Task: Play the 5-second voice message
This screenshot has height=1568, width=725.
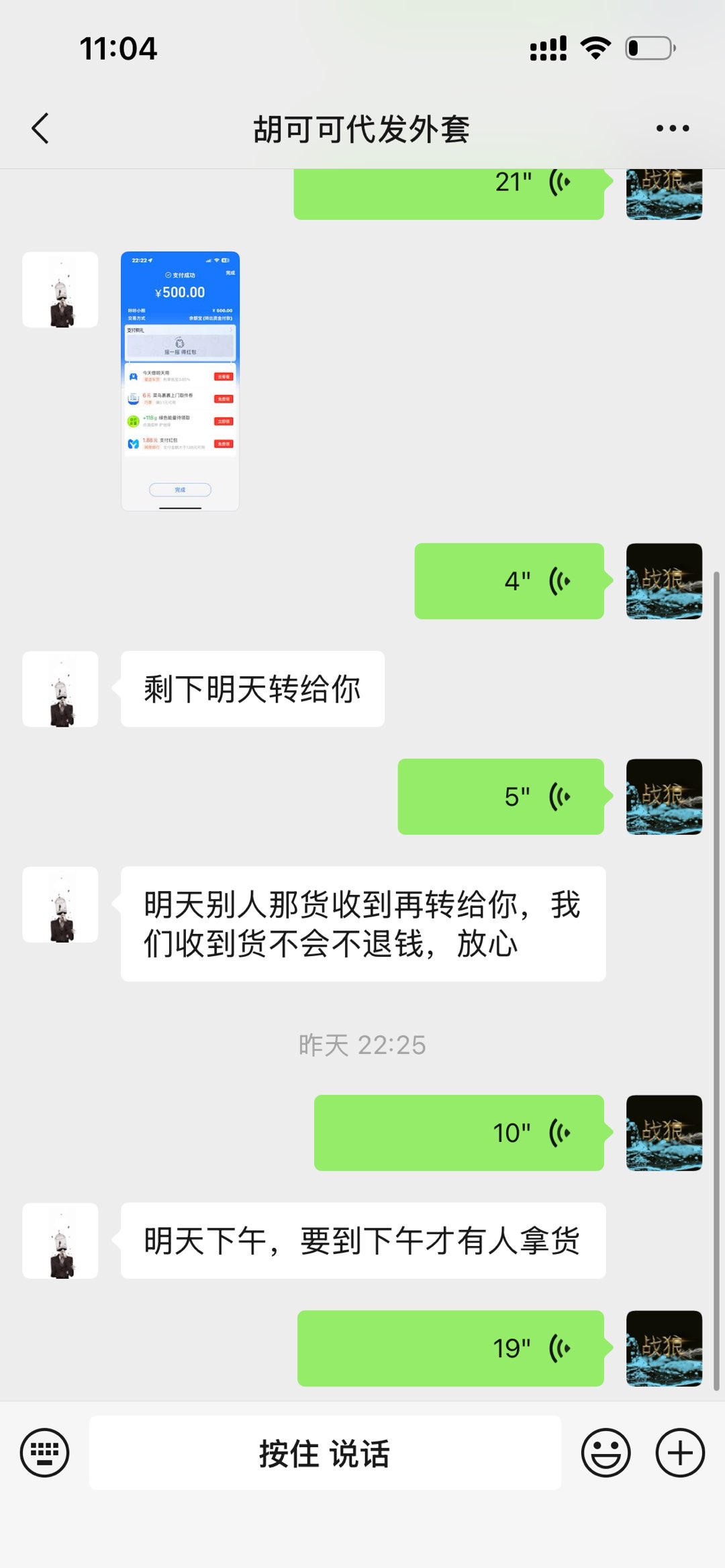Action: 500,796
